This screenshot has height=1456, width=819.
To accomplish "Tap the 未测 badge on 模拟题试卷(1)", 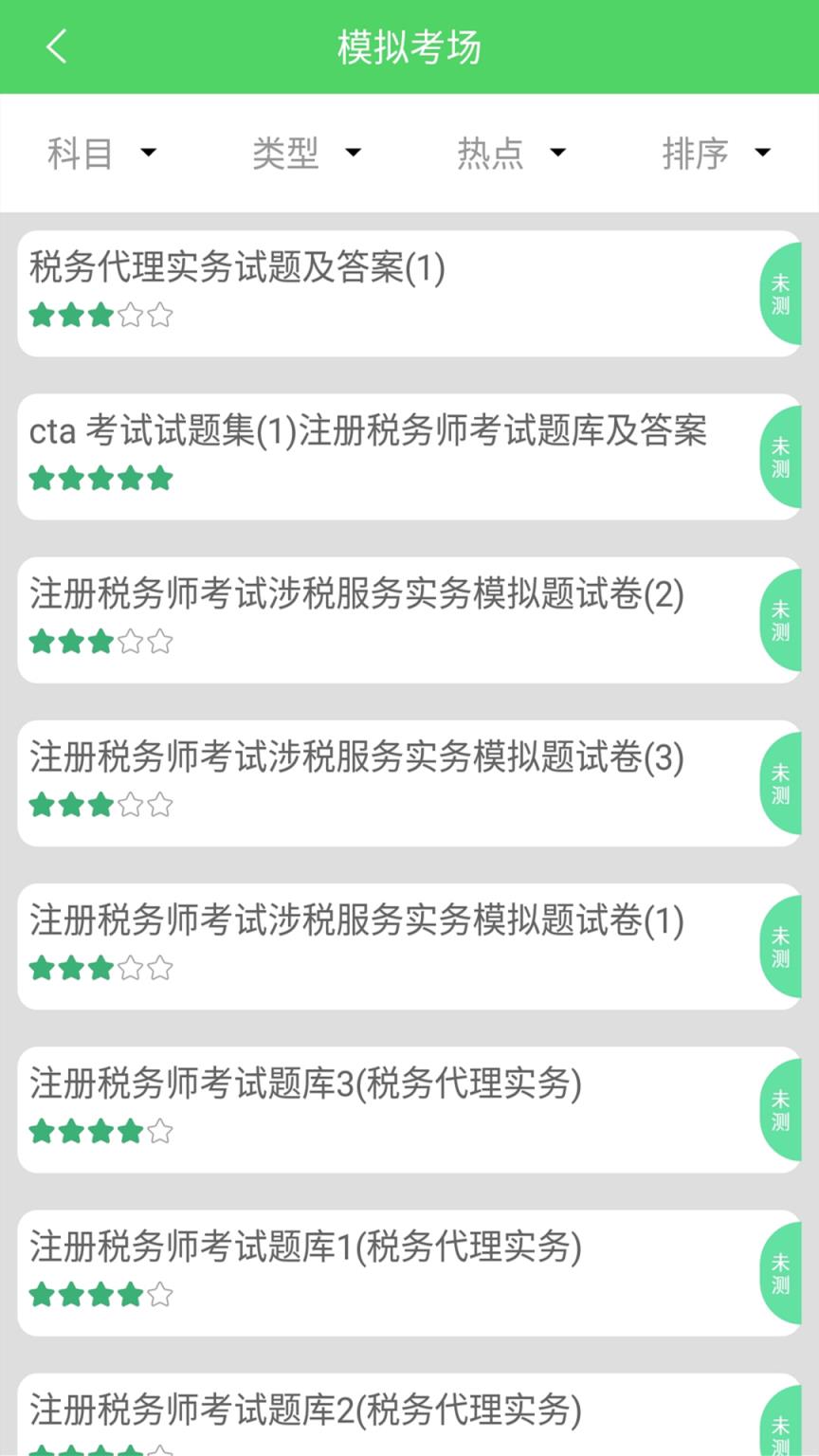I will coord(780,945).
